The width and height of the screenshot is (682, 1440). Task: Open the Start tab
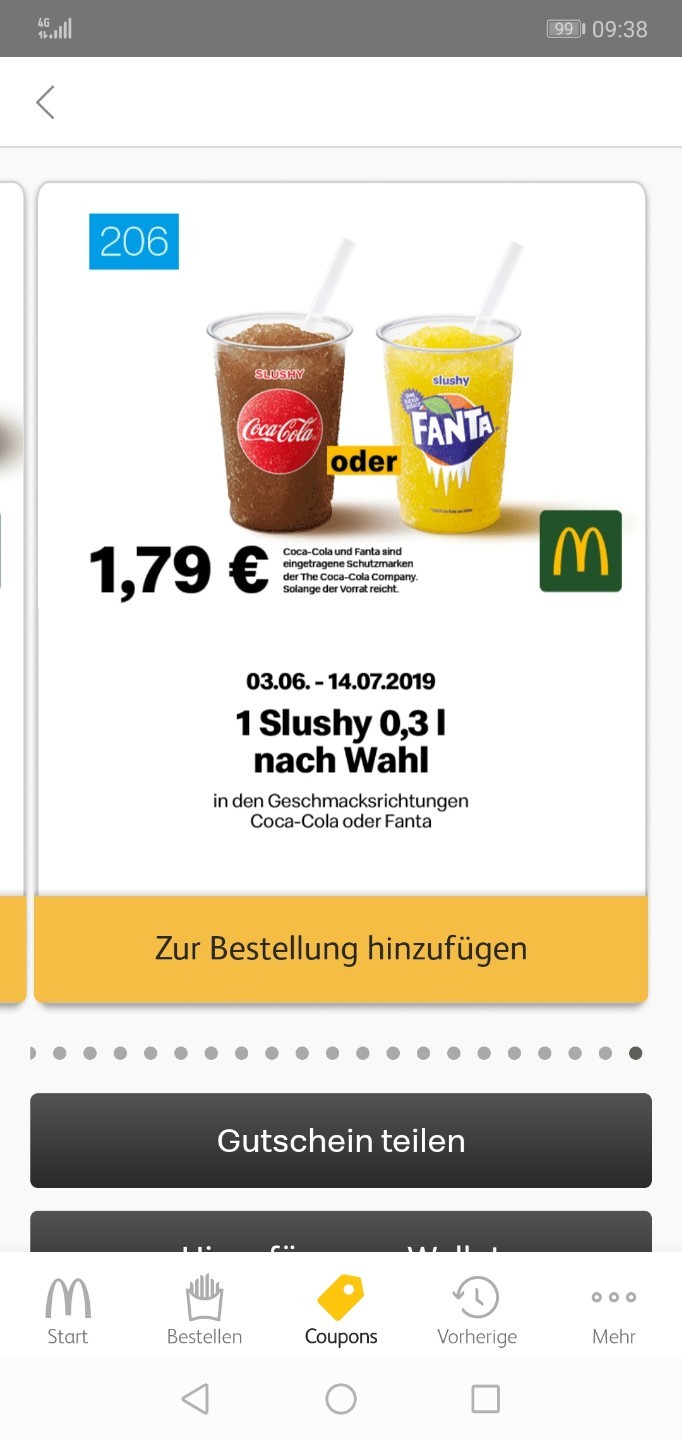(x=68, y=1311)
